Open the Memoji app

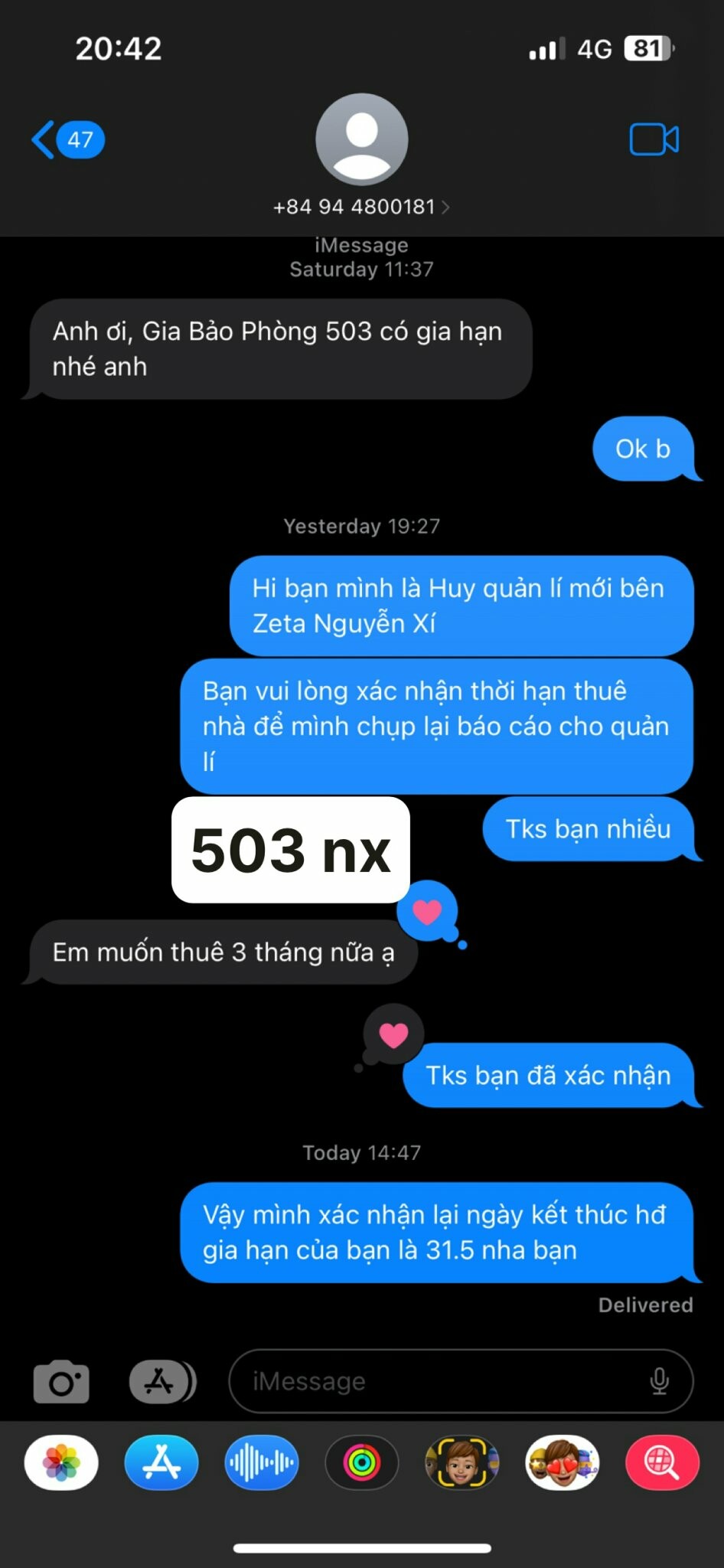[462, 1462]
